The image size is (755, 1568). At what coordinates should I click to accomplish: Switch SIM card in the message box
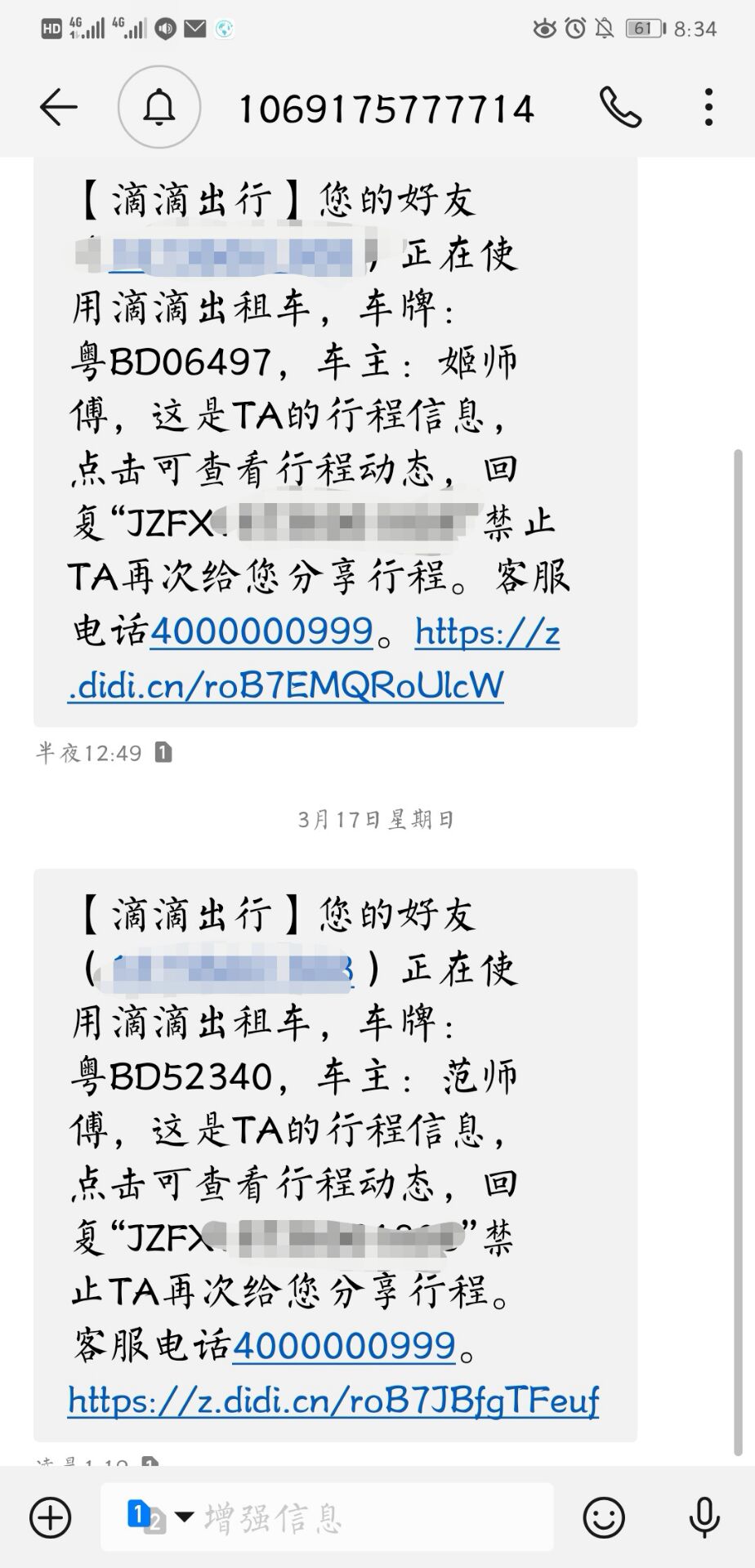click(x=159, y=1518)
